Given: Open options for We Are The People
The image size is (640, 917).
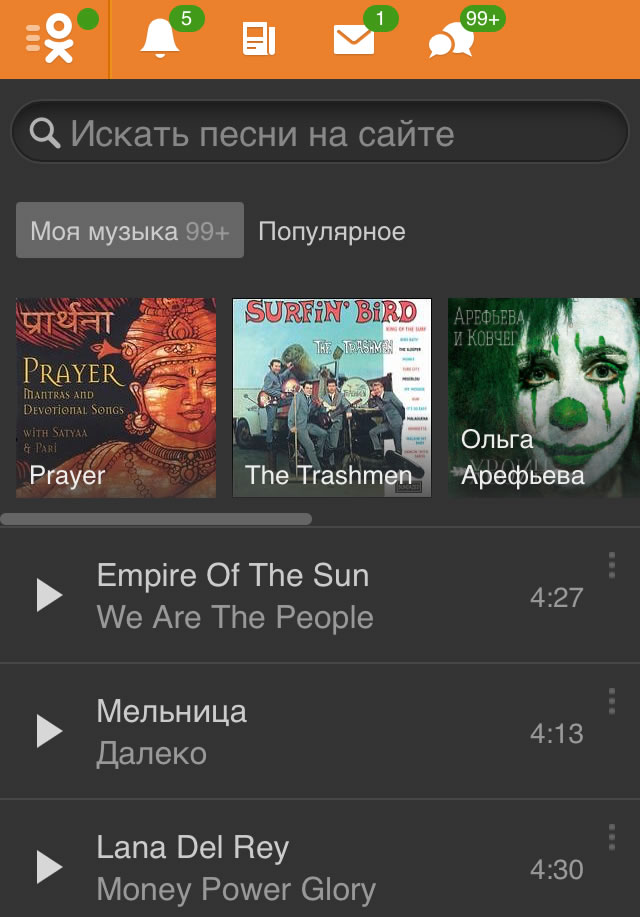Looking at the screenshot, I should click(x=611, y=566).
